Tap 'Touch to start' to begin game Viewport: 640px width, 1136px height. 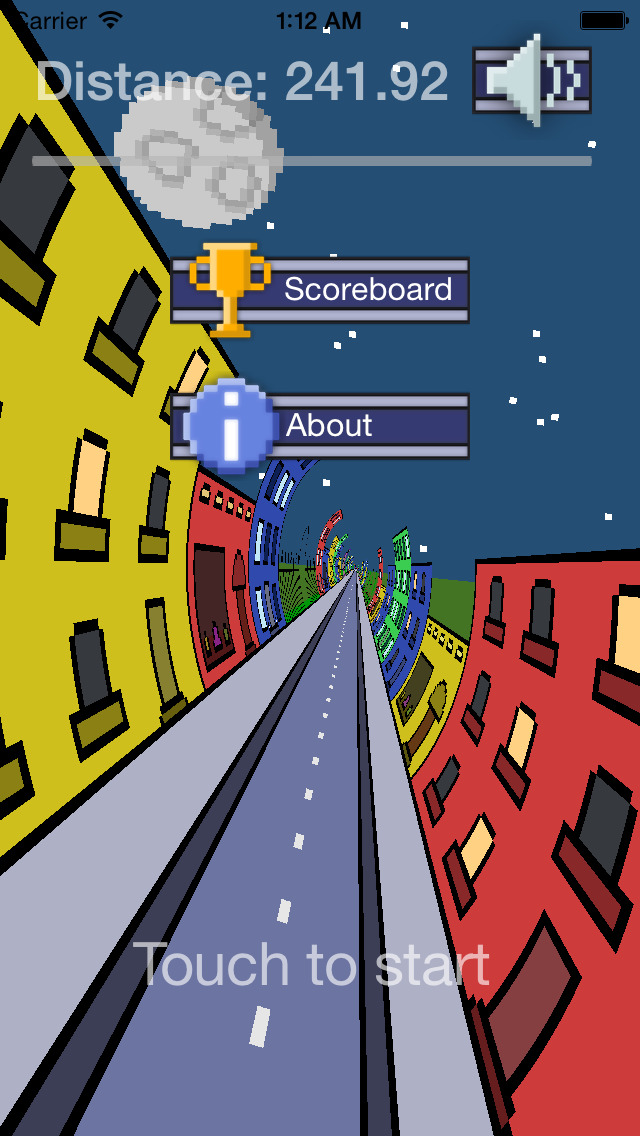(312, 965)
